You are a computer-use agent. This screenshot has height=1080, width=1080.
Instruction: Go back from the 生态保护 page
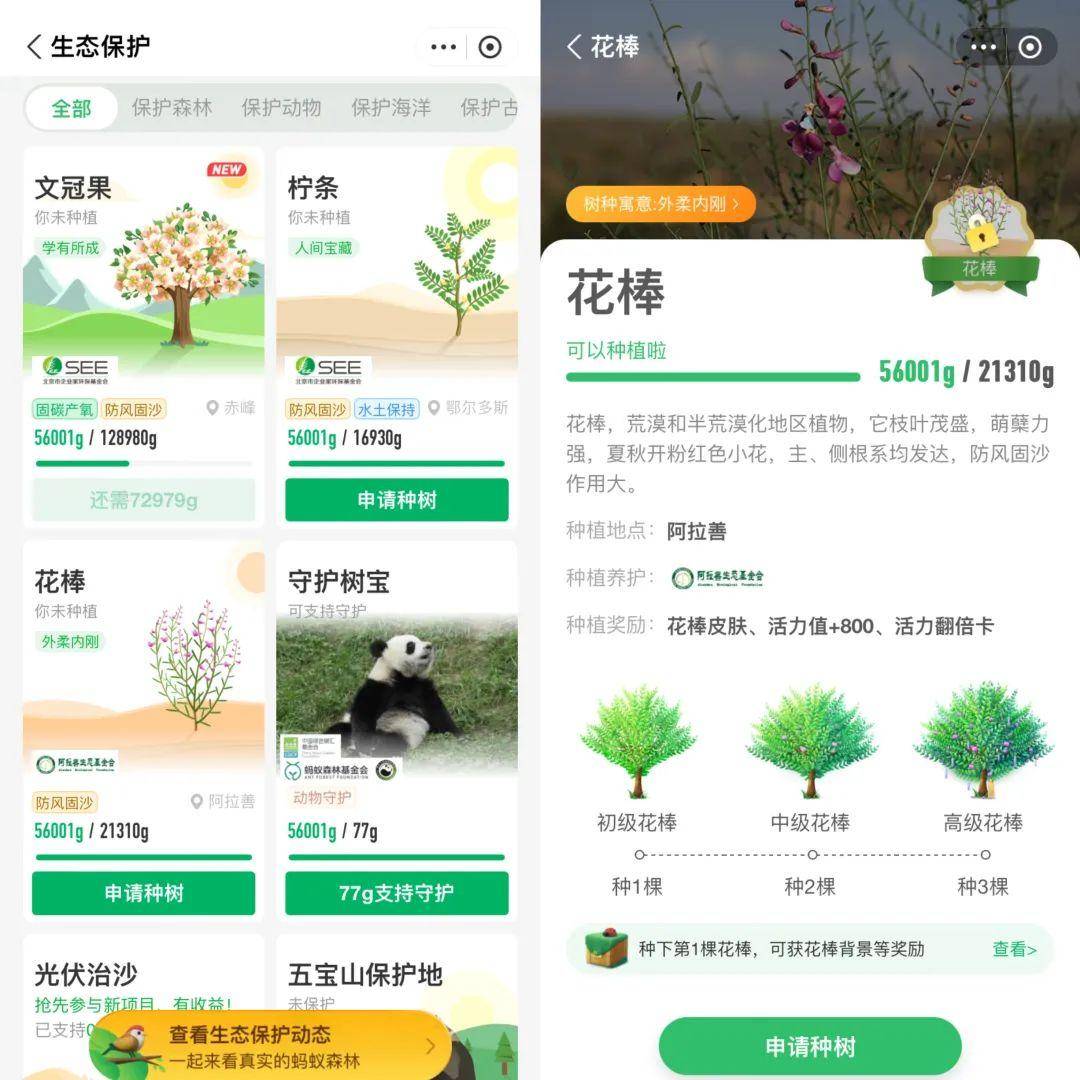tap(35, 47)
